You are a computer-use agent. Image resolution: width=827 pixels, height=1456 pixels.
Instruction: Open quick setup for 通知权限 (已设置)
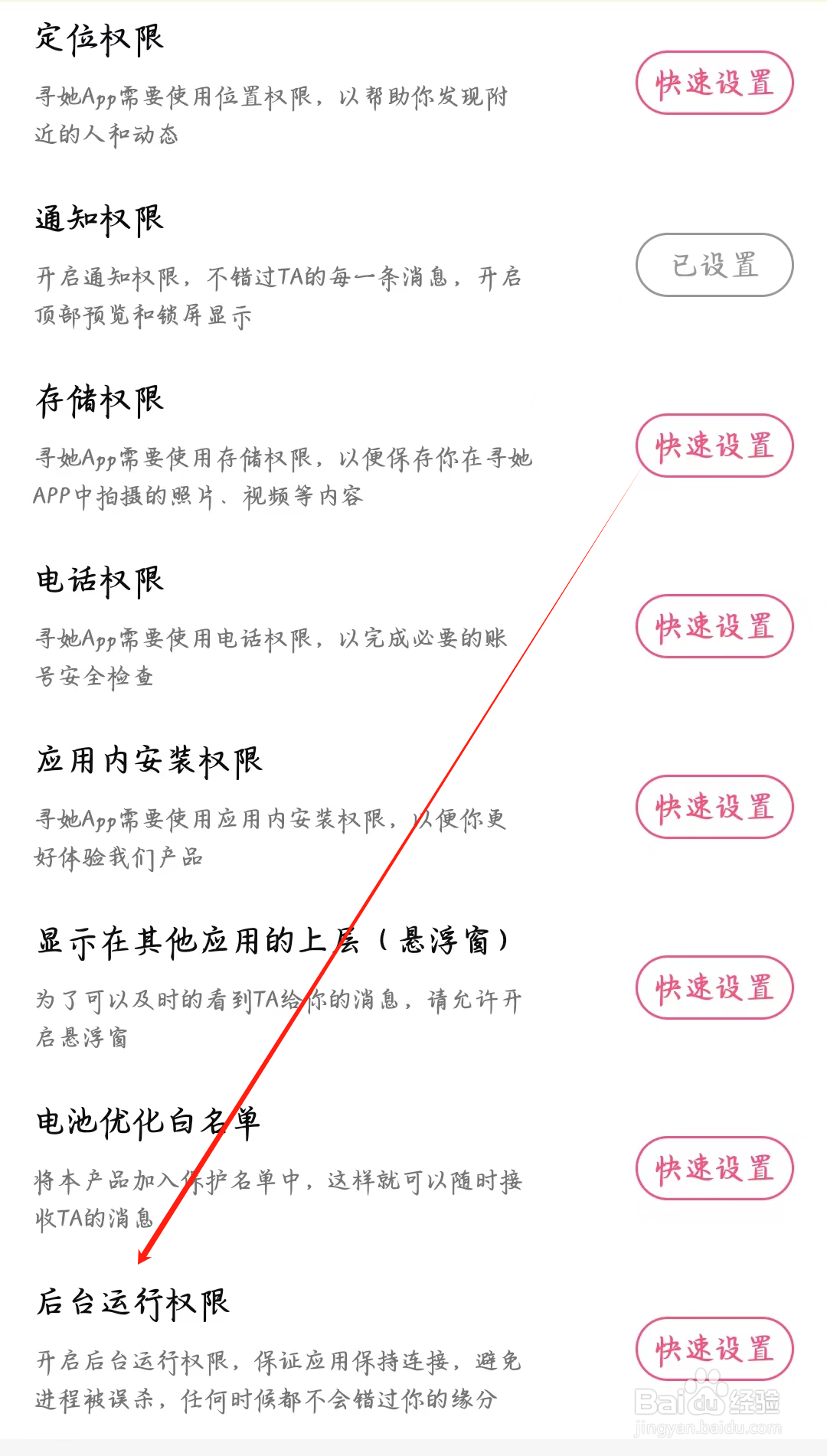point(714,264)
